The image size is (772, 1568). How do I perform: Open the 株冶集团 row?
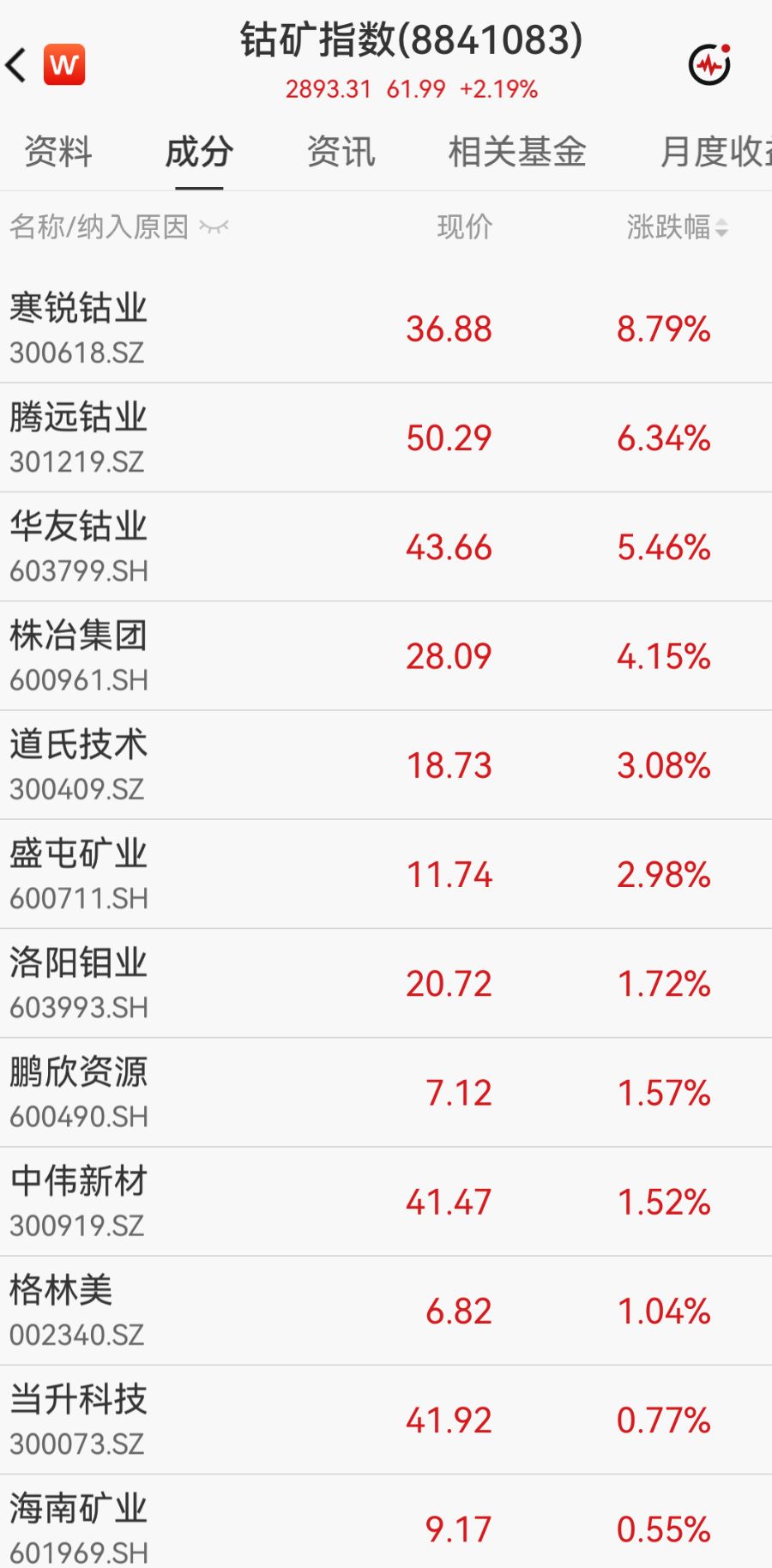pos(386,655)
